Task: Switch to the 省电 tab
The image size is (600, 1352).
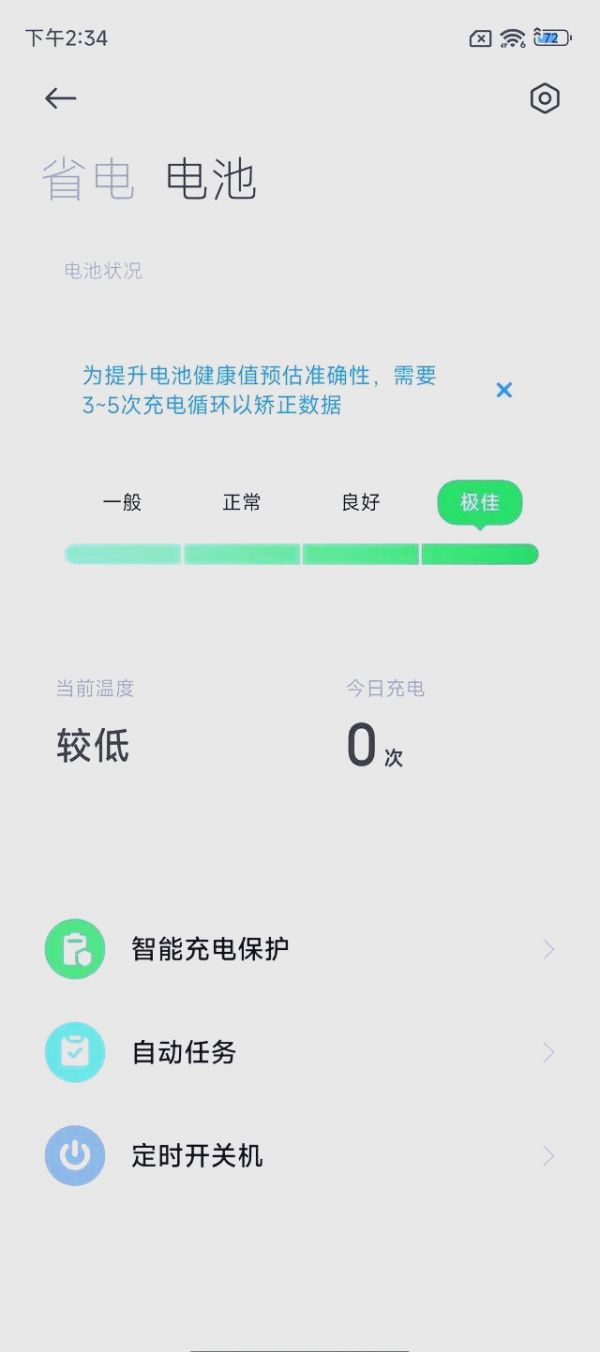Action: 88,181
